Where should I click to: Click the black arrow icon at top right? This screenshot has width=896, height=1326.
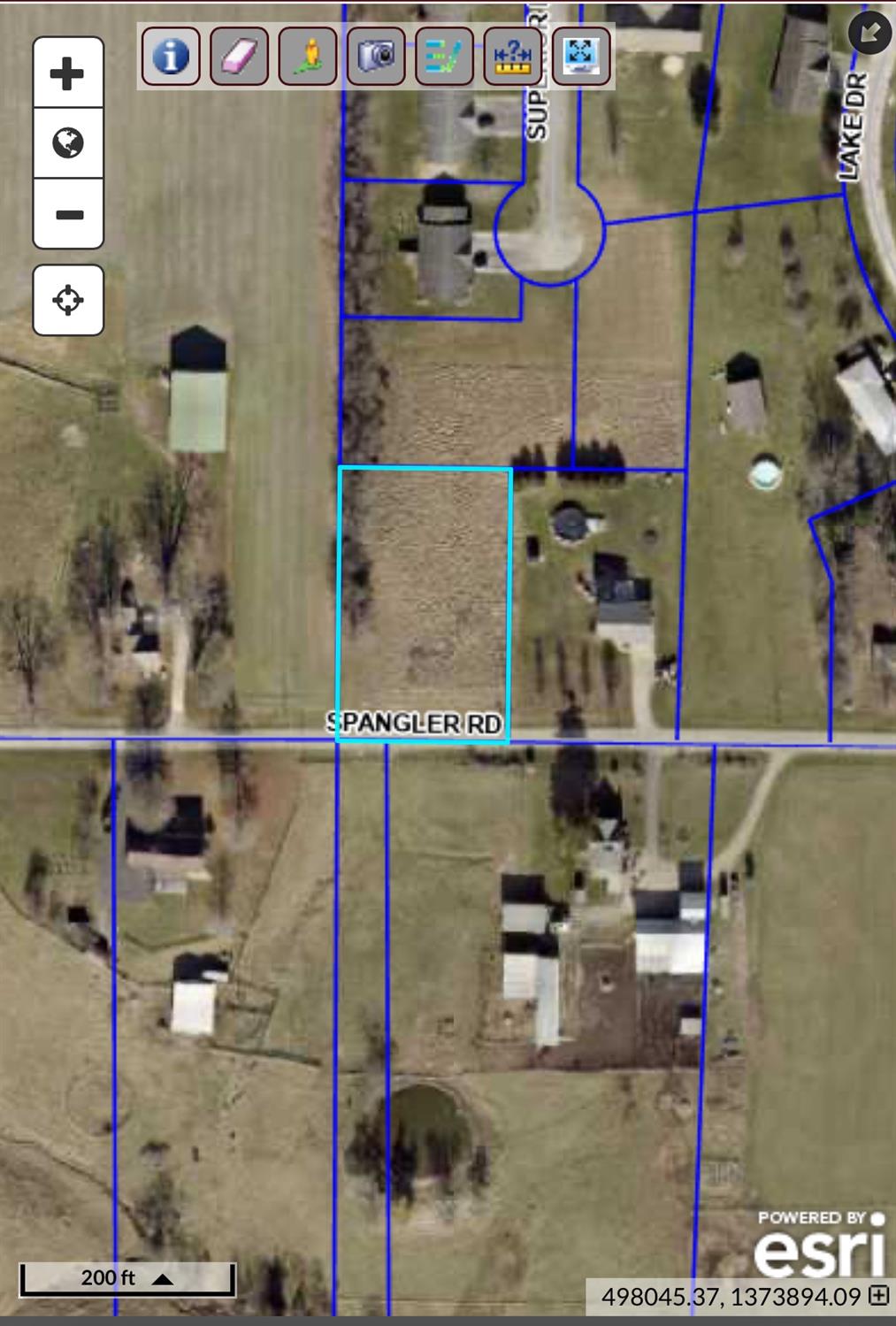870,32
